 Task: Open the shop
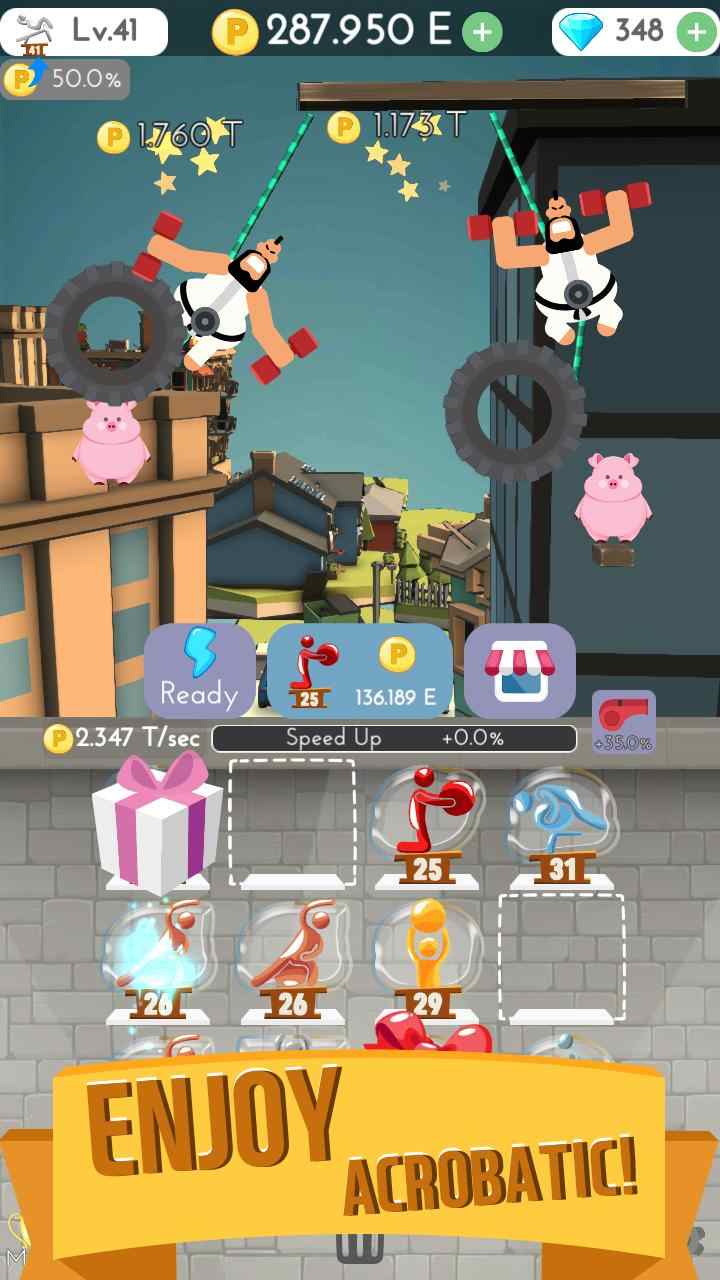click(519, 671)
